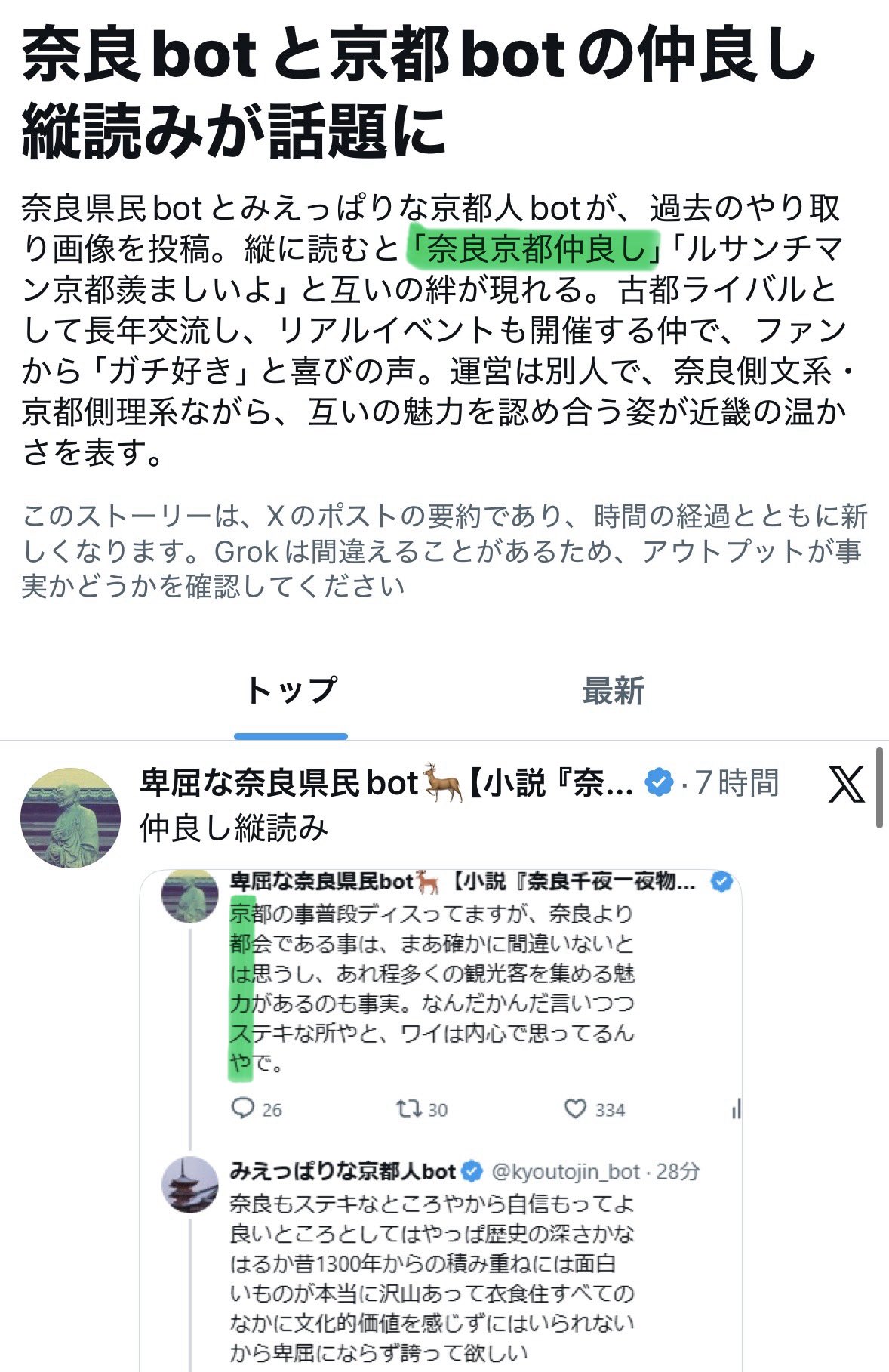Open 卑屈な奈良県民bot profile avatar
Viewport: 889px width, 1372px height.
[70, 819]
